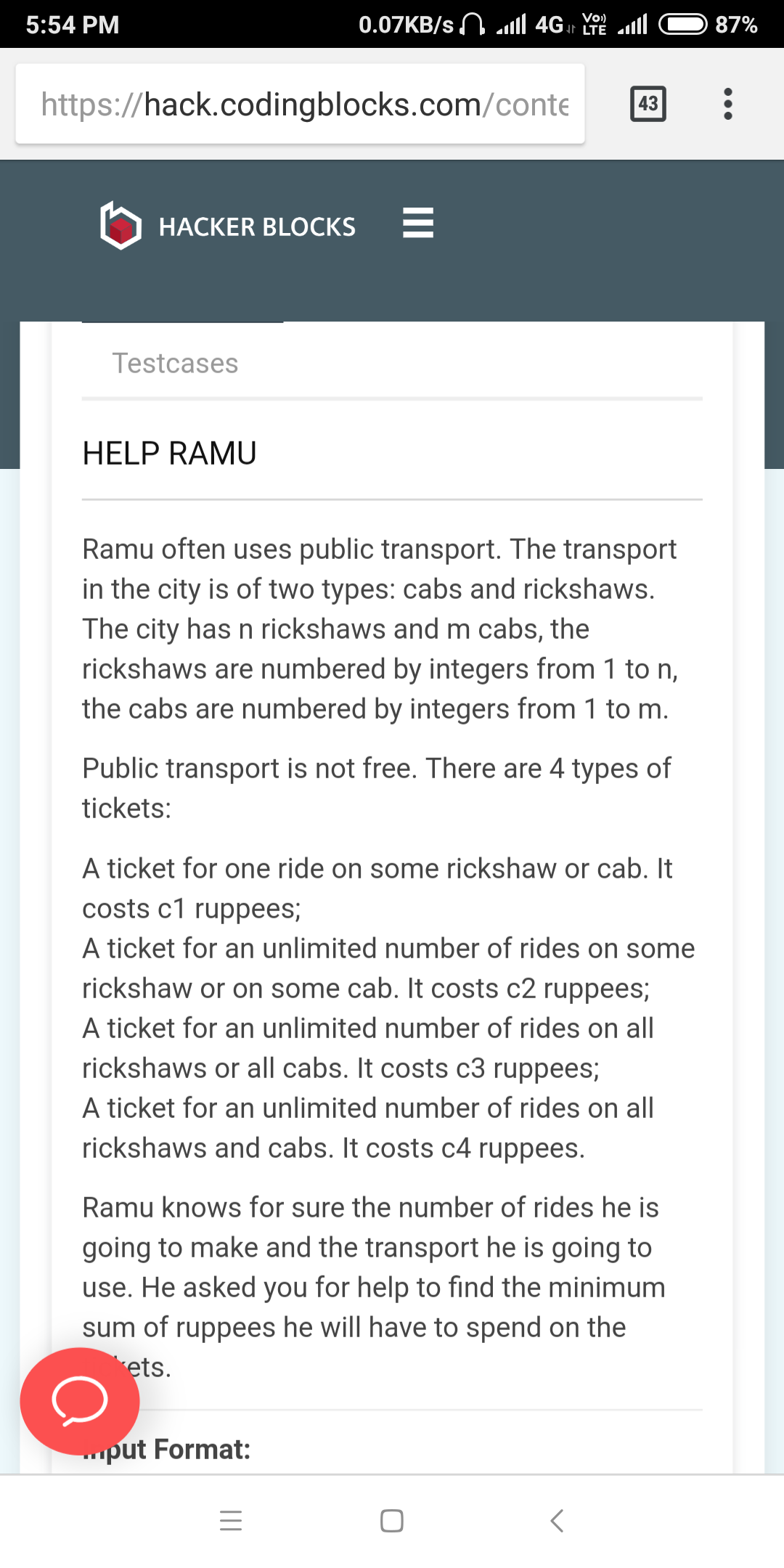This screenshot has height=1568, width=784.
Task: Go to the Hacker Blocks home logo
Action: pos(228,226)
